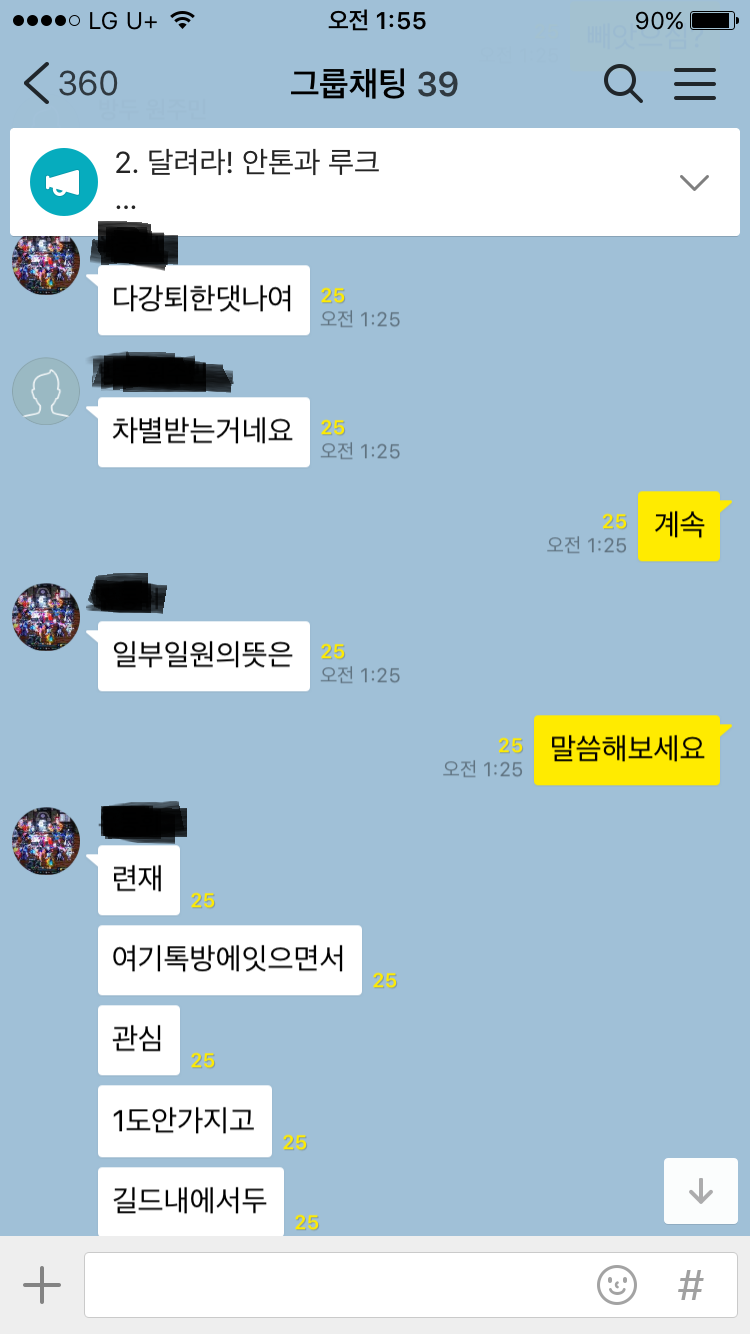The image size is (750, 1334).
Task: Search within this group chat
Action: (623, 84)
